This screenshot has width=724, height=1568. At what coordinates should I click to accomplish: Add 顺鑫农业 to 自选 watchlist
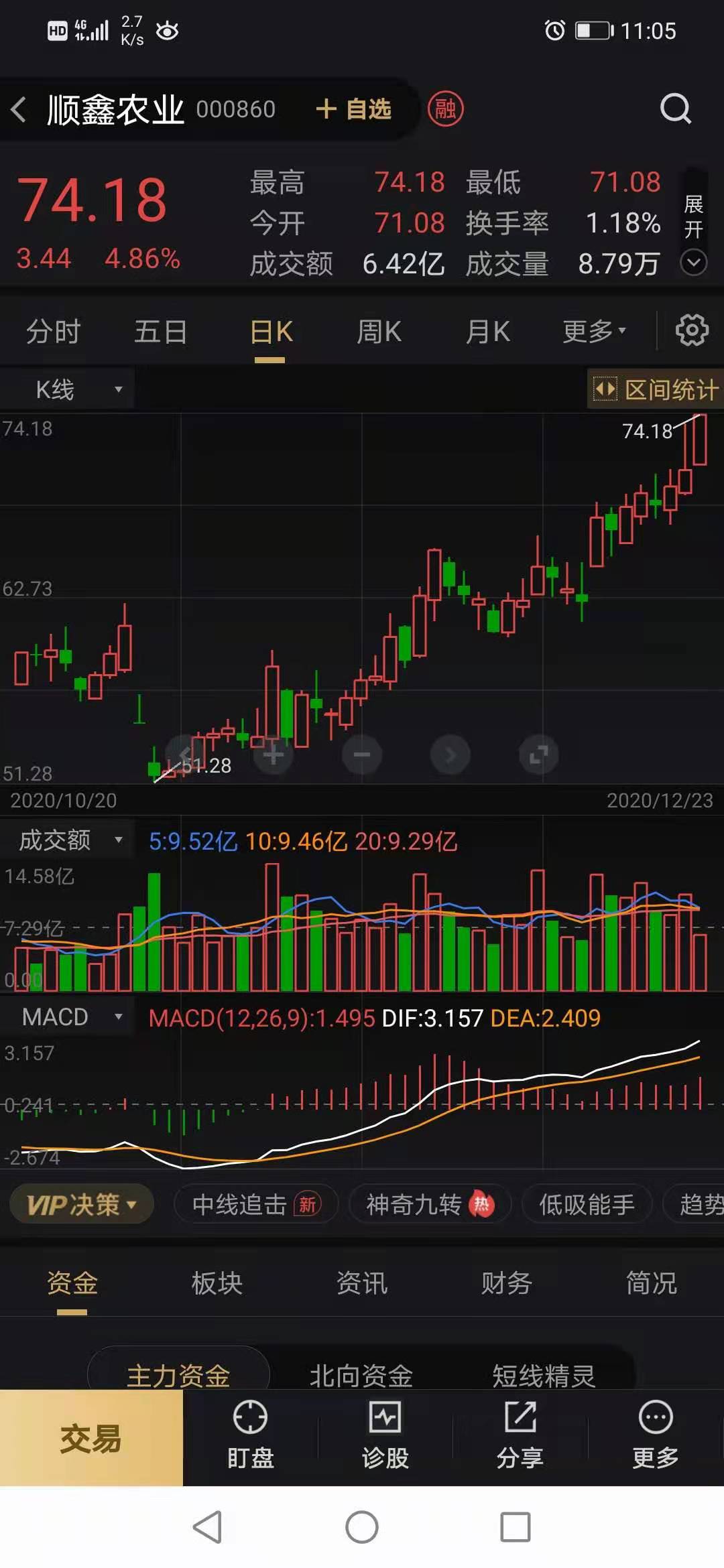[353, 109]
